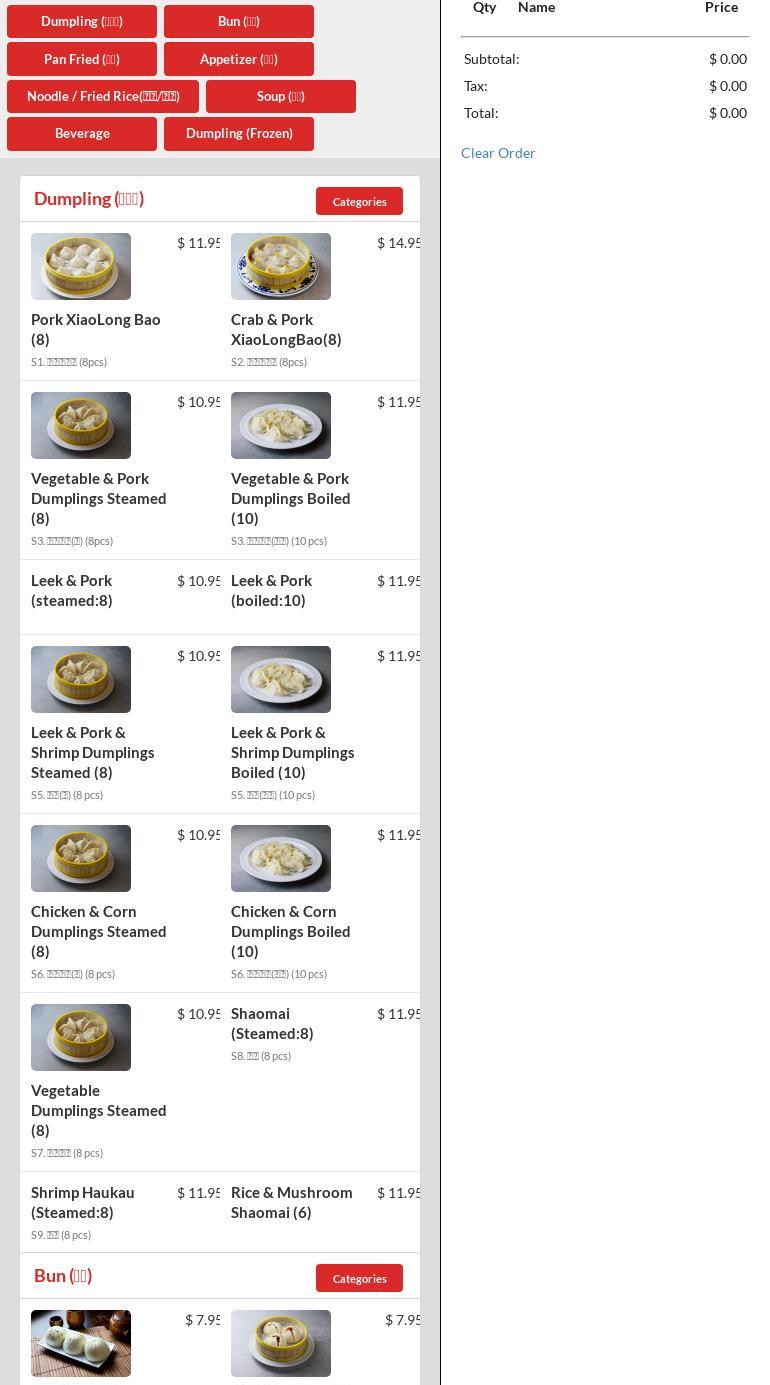Image resolution: width=770 pixels, height=1385 pixels.
Task: Open the Beverage category
Action: click(82, 134)
